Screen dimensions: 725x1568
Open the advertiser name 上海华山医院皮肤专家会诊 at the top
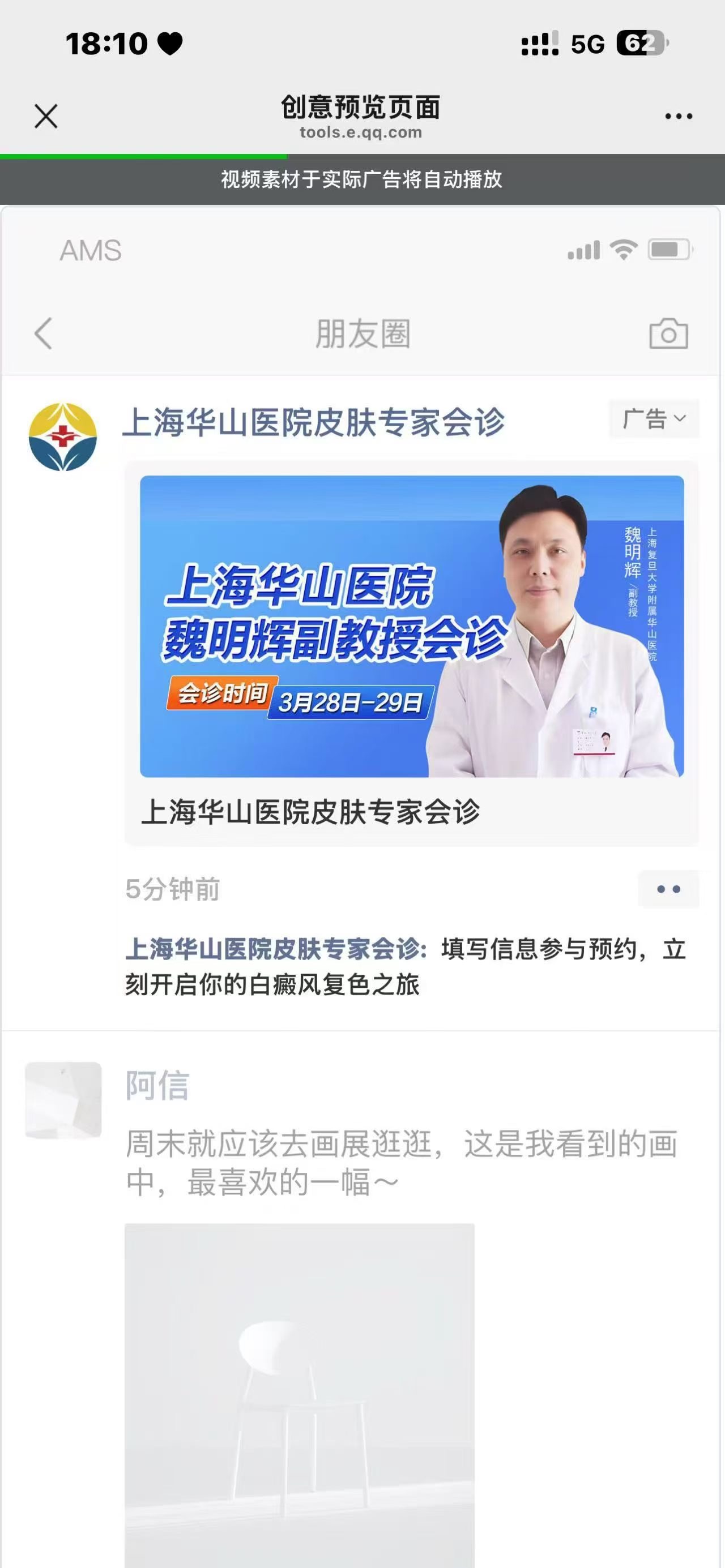314,422
